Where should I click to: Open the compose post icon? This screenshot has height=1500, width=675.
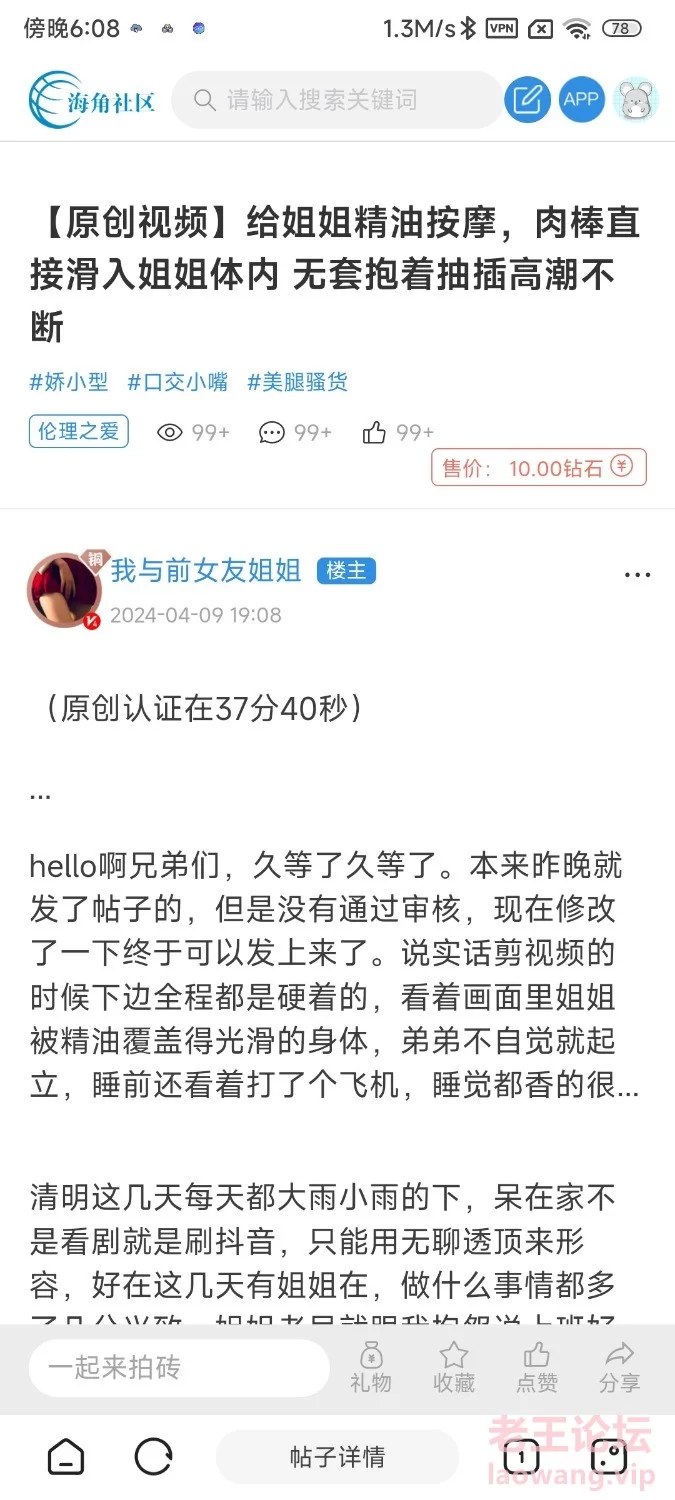pos(527,99)
